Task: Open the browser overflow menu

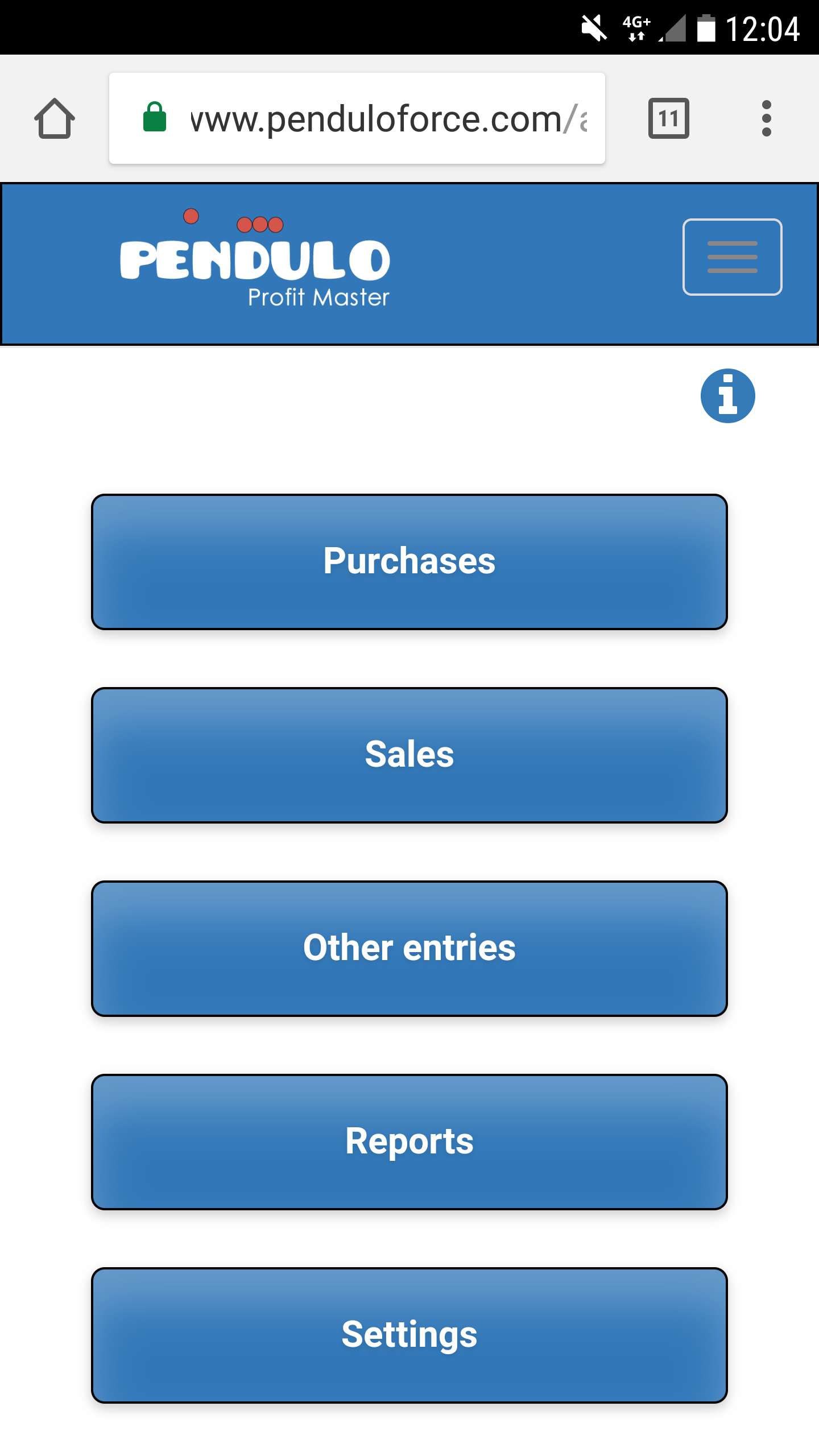Action: [x=766, y=118]
